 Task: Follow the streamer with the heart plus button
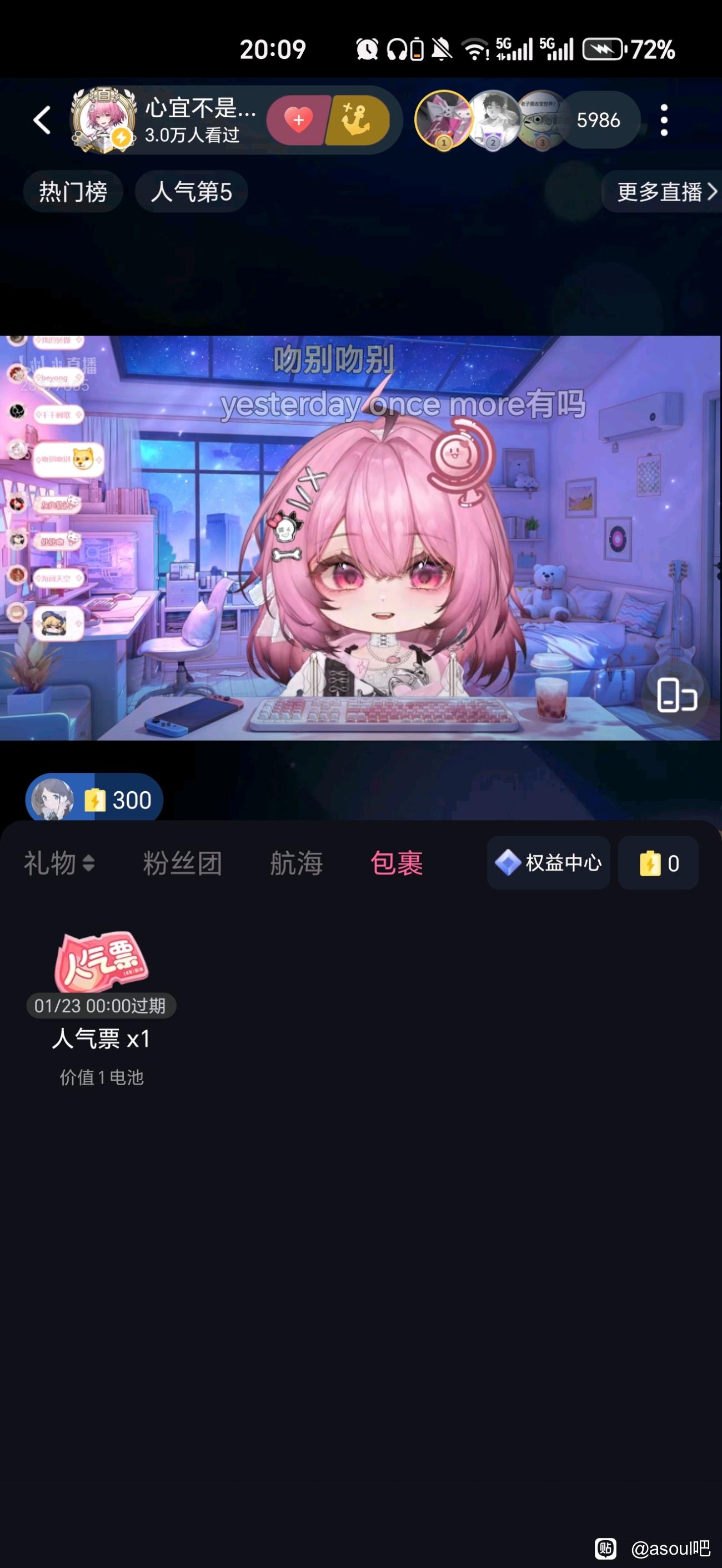pyautogui.click(x=298, y=120)
